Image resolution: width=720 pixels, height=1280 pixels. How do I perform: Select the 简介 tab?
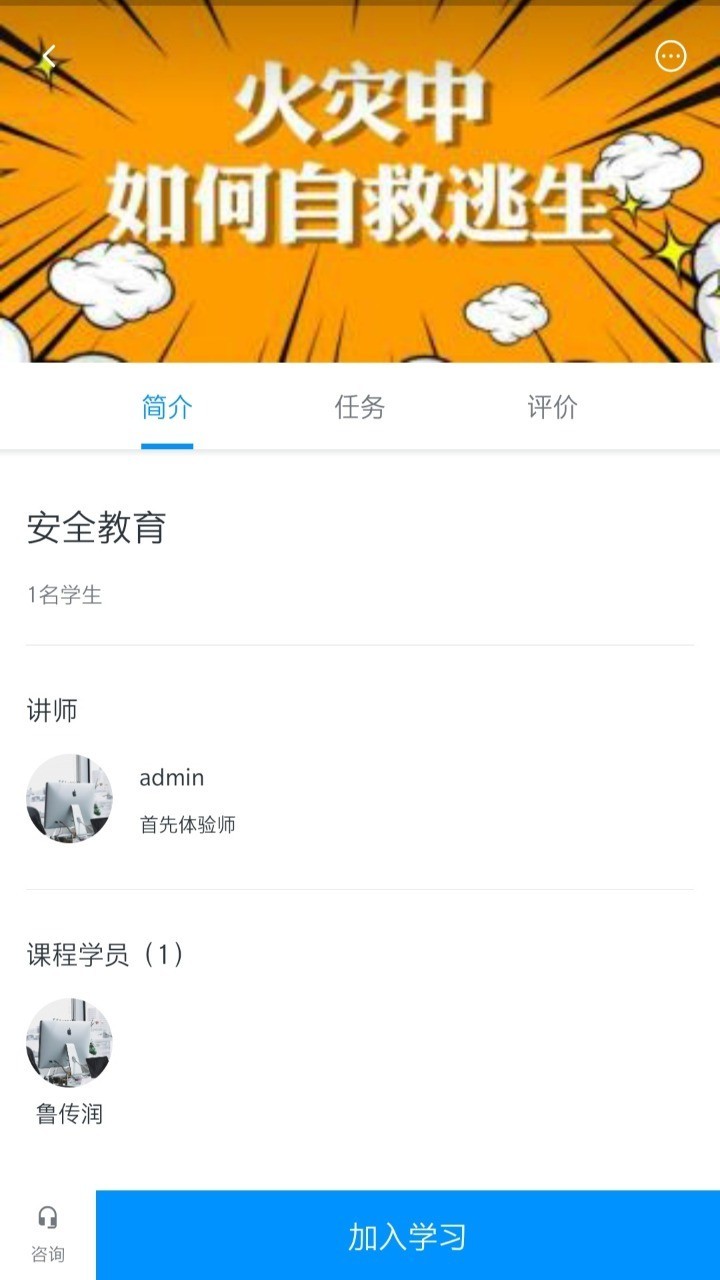click(166, 407)
